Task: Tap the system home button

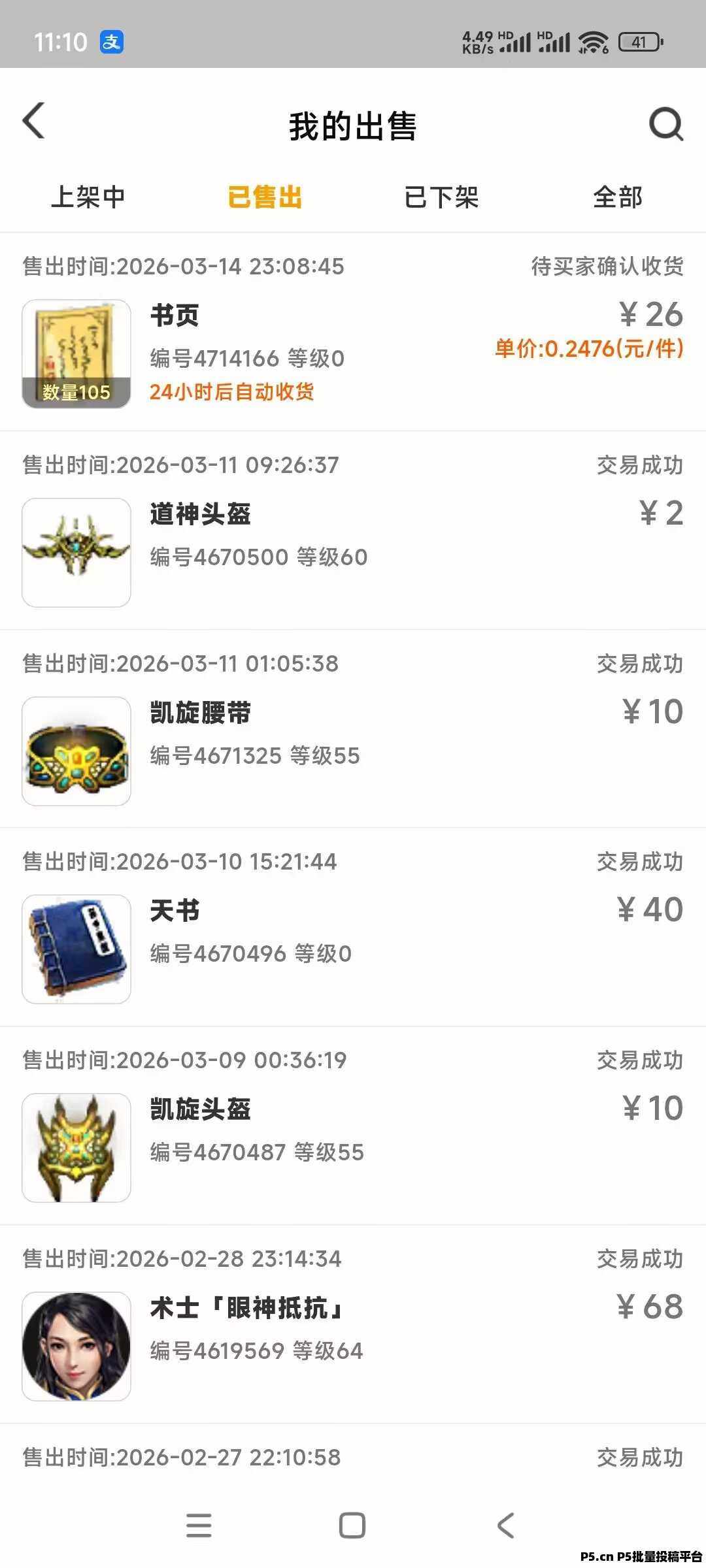Action: [352, 1526]
